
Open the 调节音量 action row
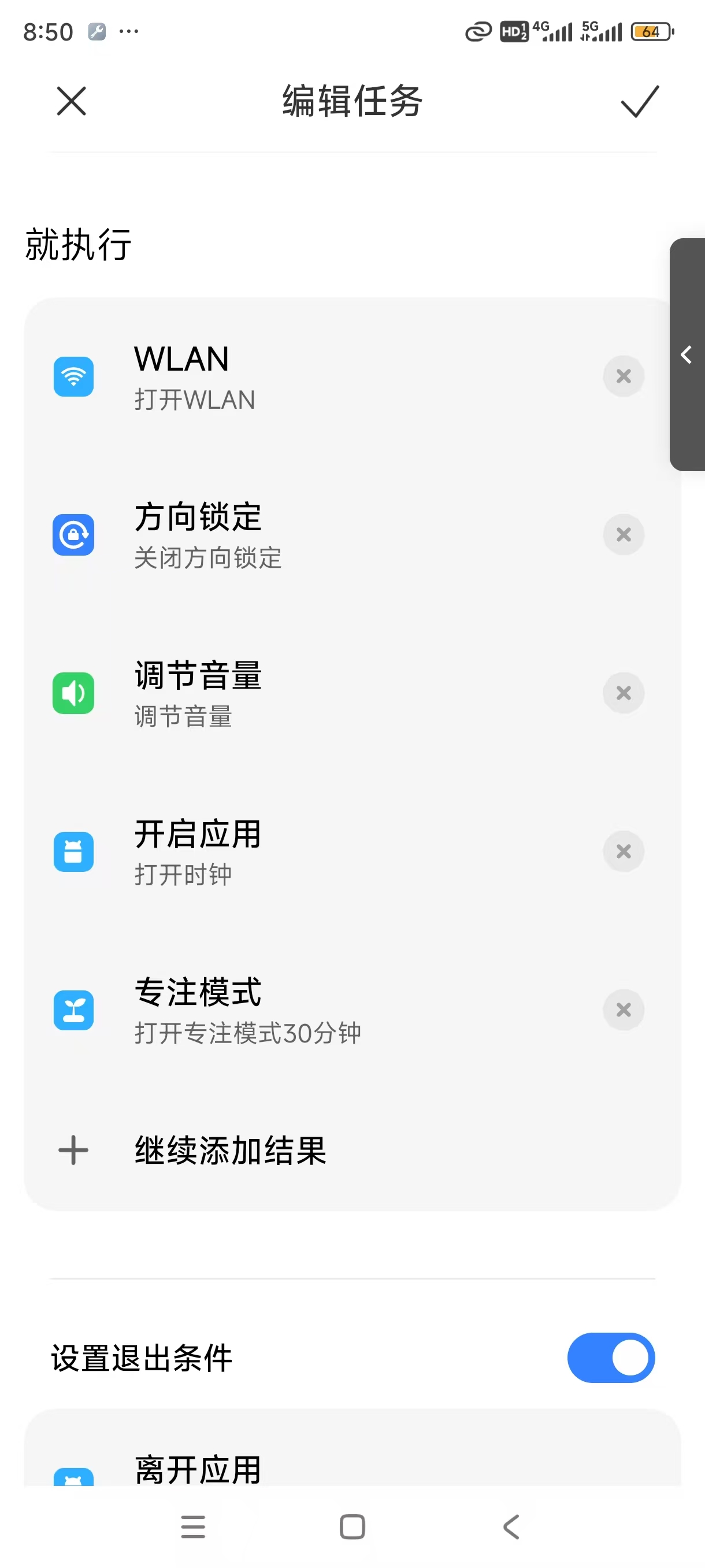coord(304,693)
